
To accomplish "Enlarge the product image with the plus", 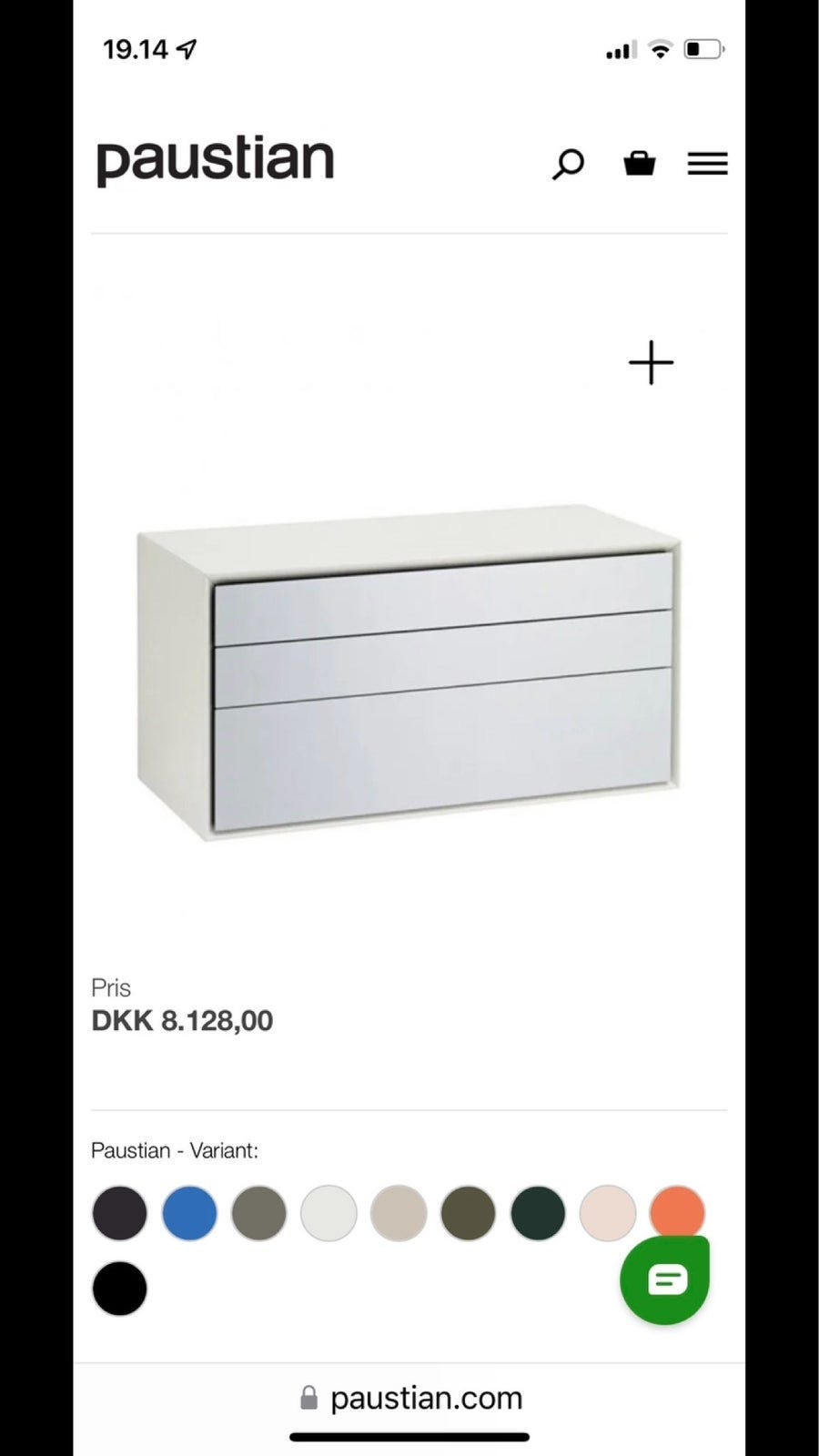I will point(651,363).
